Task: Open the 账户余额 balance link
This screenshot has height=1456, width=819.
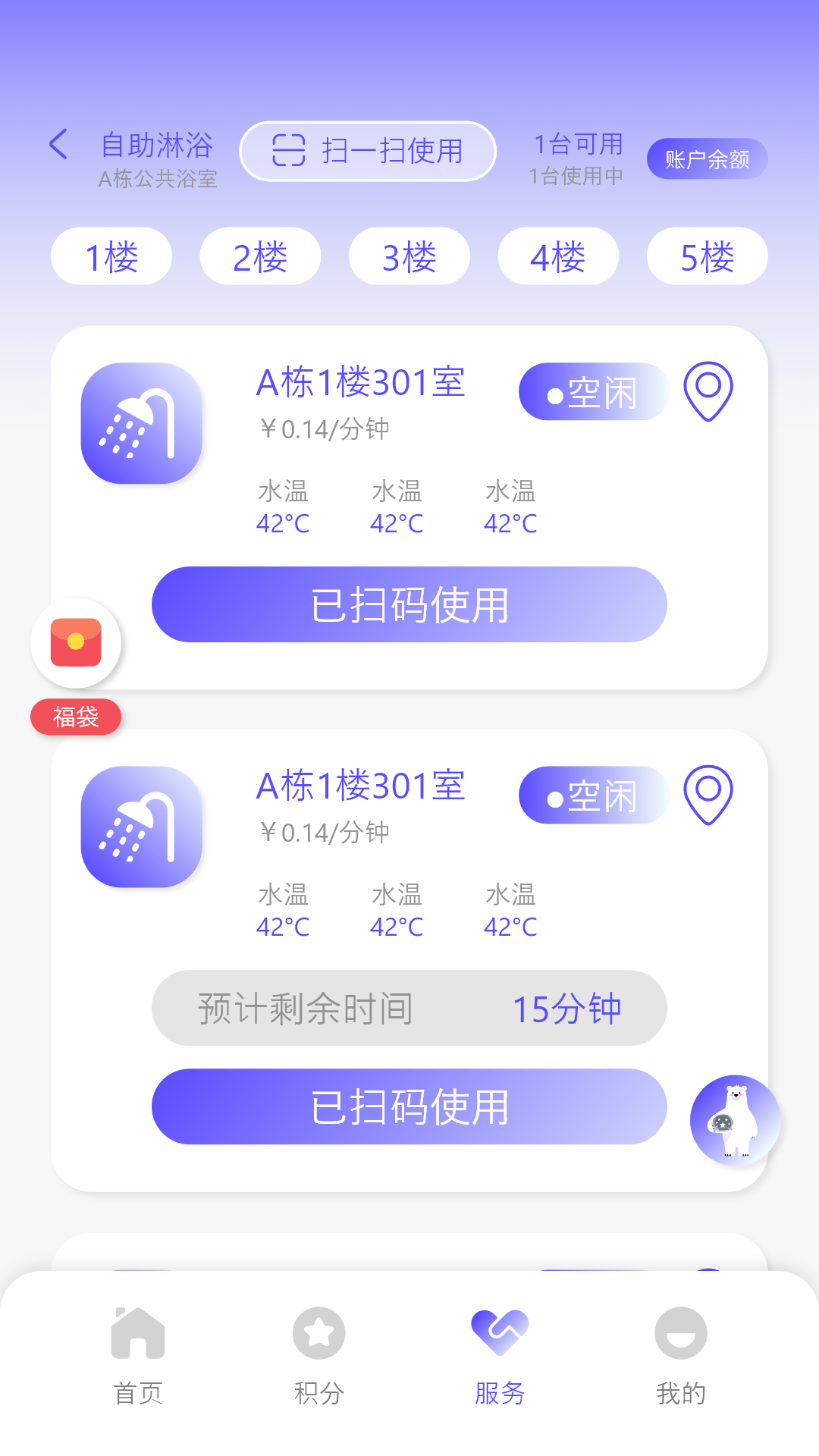Action: coord(707,158)
